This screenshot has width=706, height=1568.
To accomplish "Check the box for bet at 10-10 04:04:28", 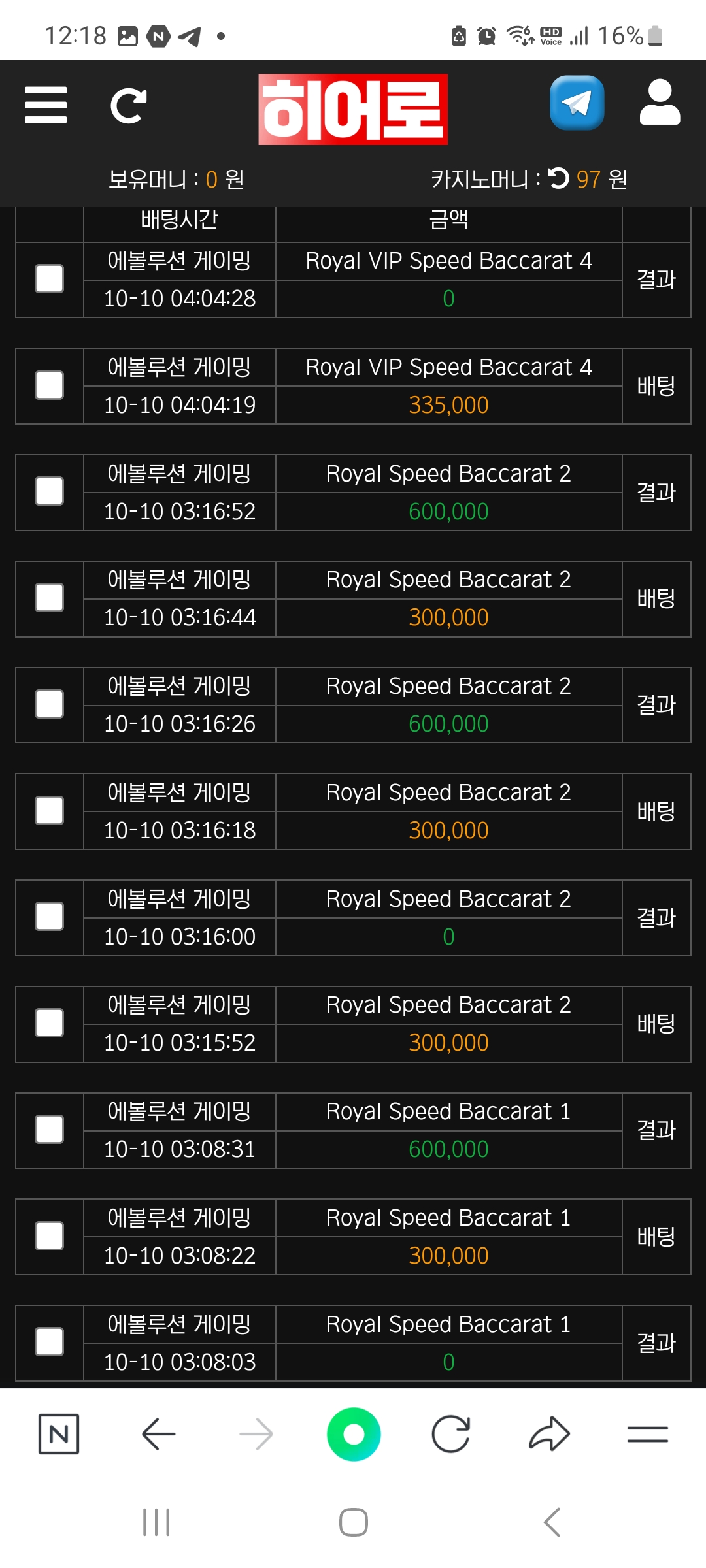I will [50, 279].
